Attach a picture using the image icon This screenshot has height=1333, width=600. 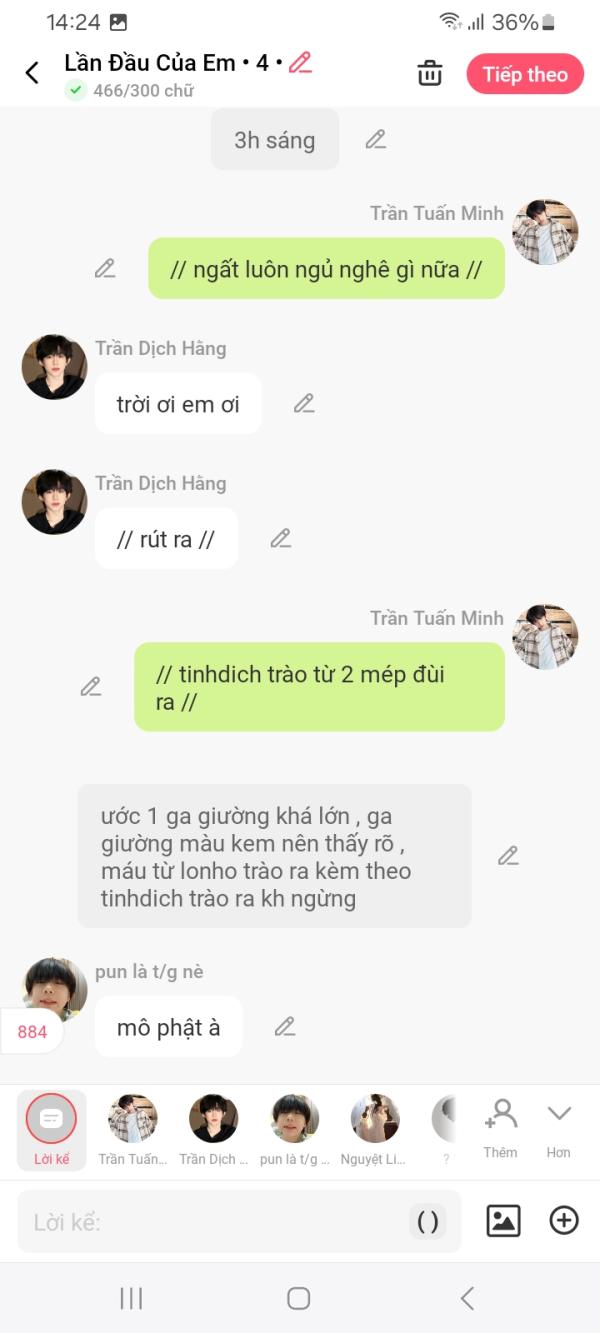[x=503, y=1221]
